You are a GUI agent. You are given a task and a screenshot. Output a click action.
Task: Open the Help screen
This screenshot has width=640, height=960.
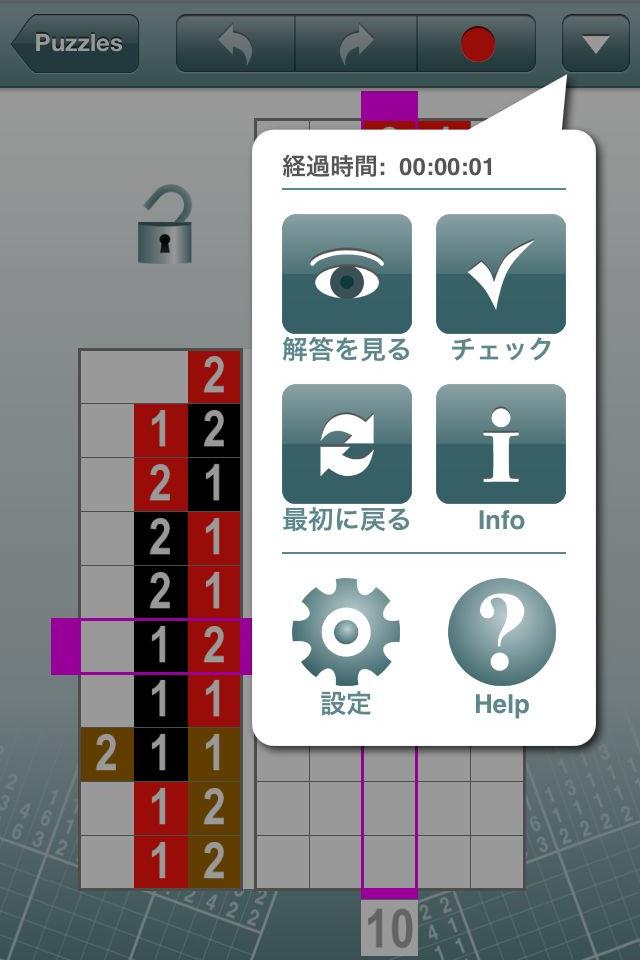coord(501,632)
